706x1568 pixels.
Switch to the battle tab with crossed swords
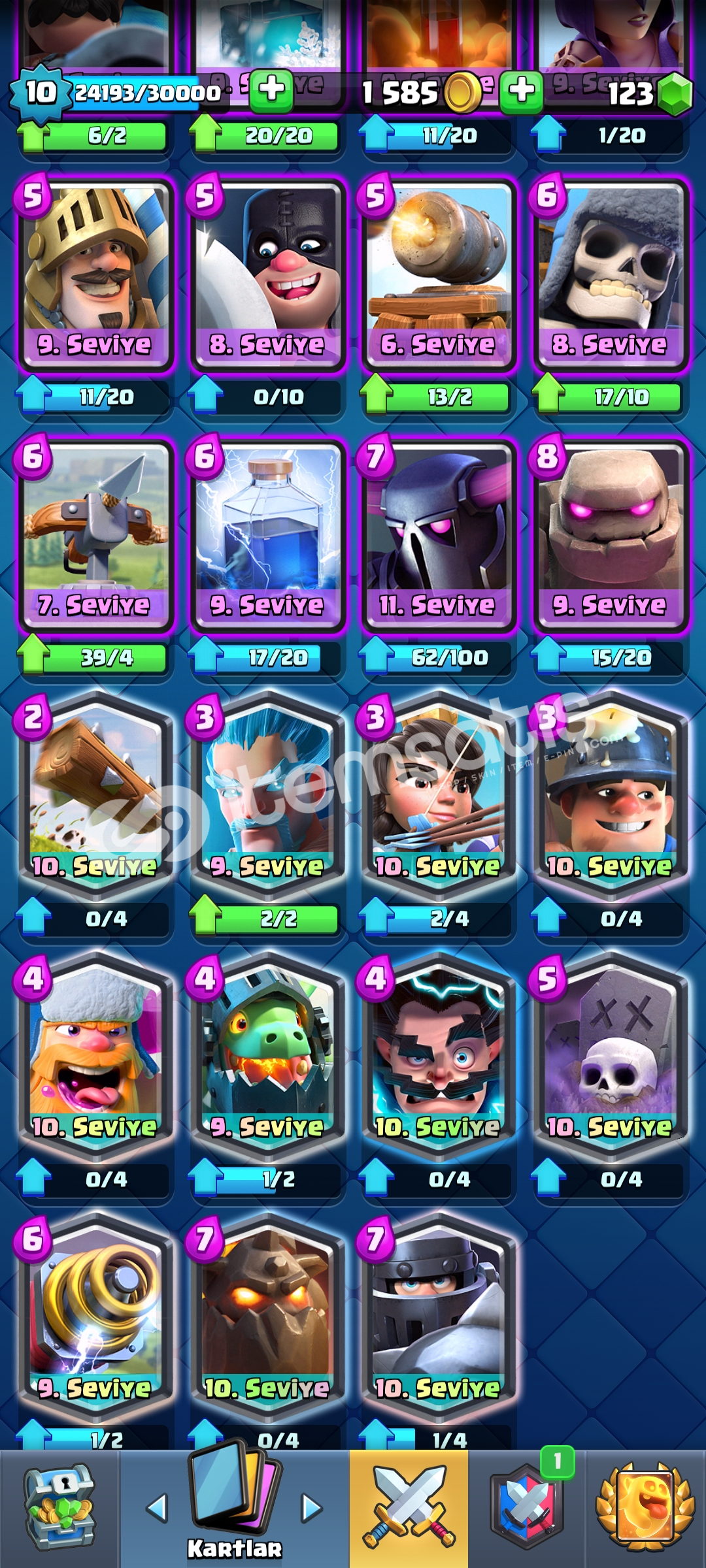coord(409,1508)
